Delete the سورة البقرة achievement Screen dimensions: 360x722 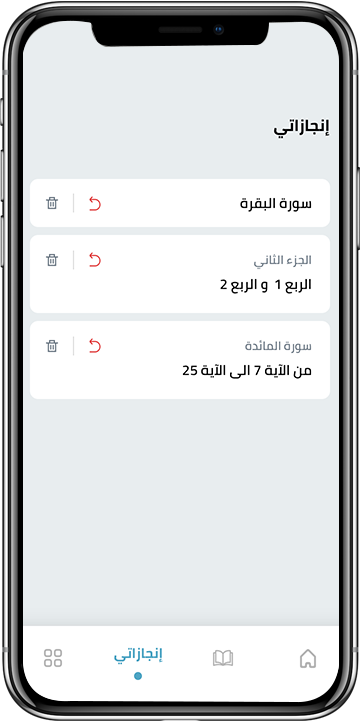(x=52, y=203)
